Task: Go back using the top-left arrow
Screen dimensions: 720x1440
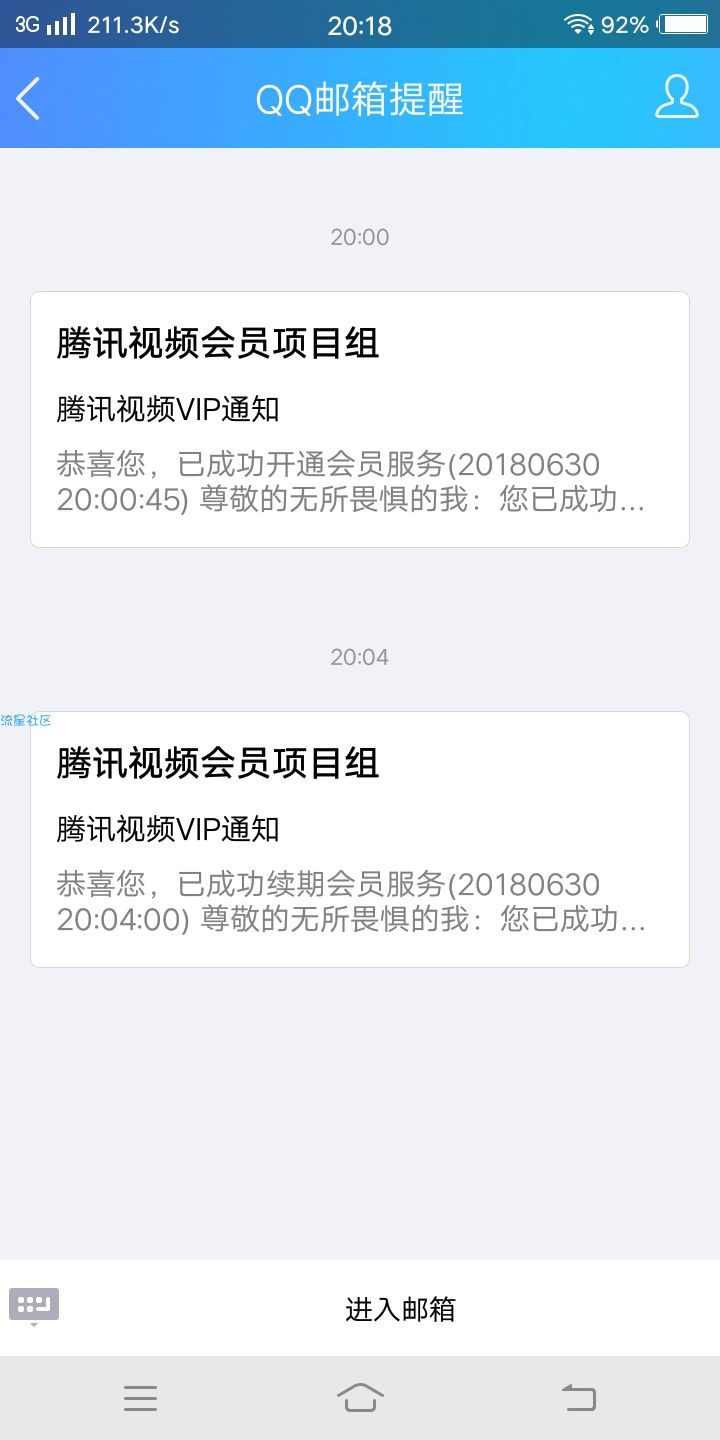Action: click(x=28, y=99)
